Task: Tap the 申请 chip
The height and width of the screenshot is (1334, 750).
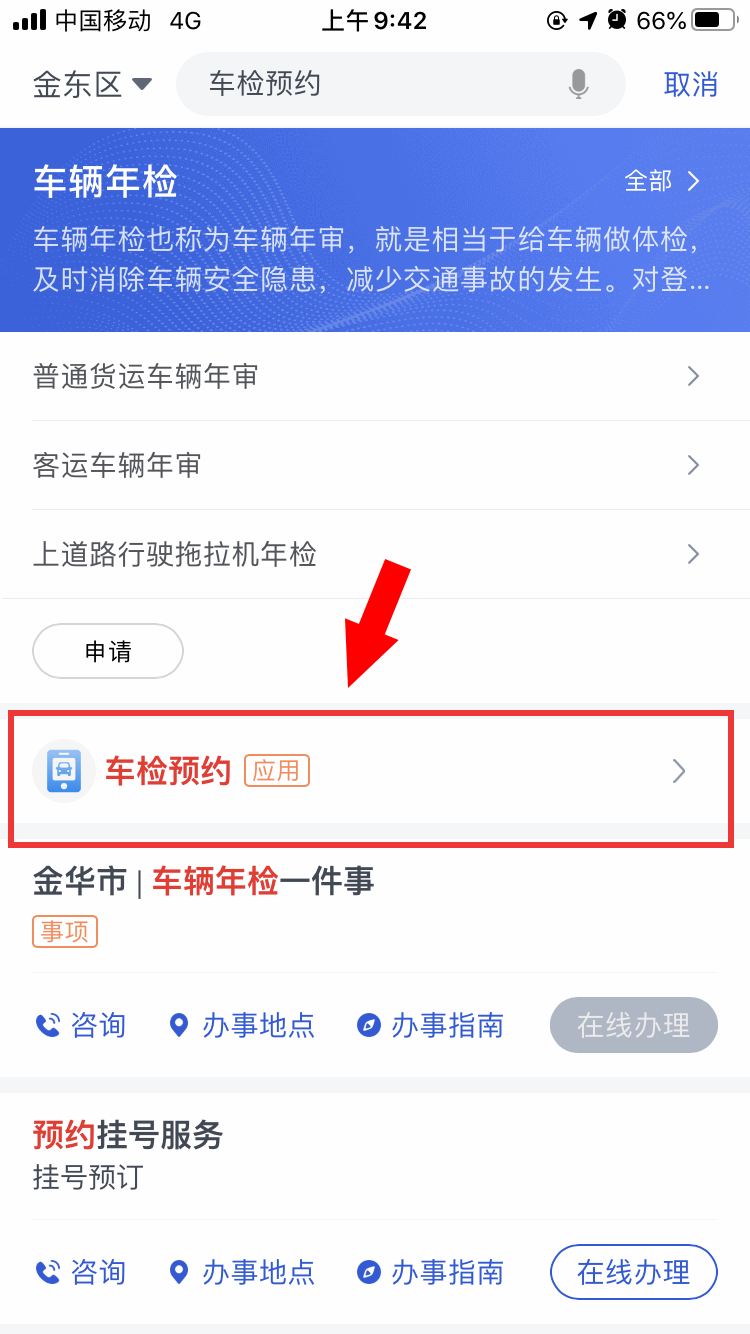Action: [x=108, y=652]
